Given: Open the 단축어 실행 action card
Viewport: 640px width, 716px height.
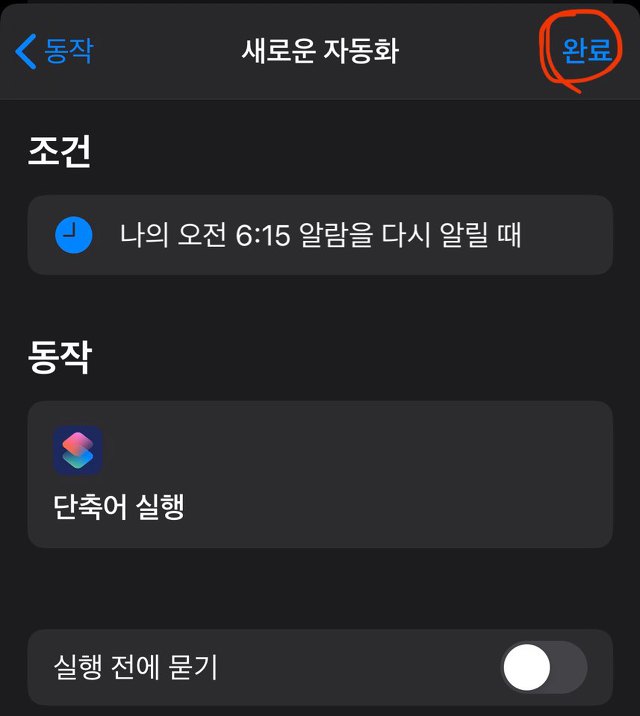Looking at the screenshot, I should point(320,474).
